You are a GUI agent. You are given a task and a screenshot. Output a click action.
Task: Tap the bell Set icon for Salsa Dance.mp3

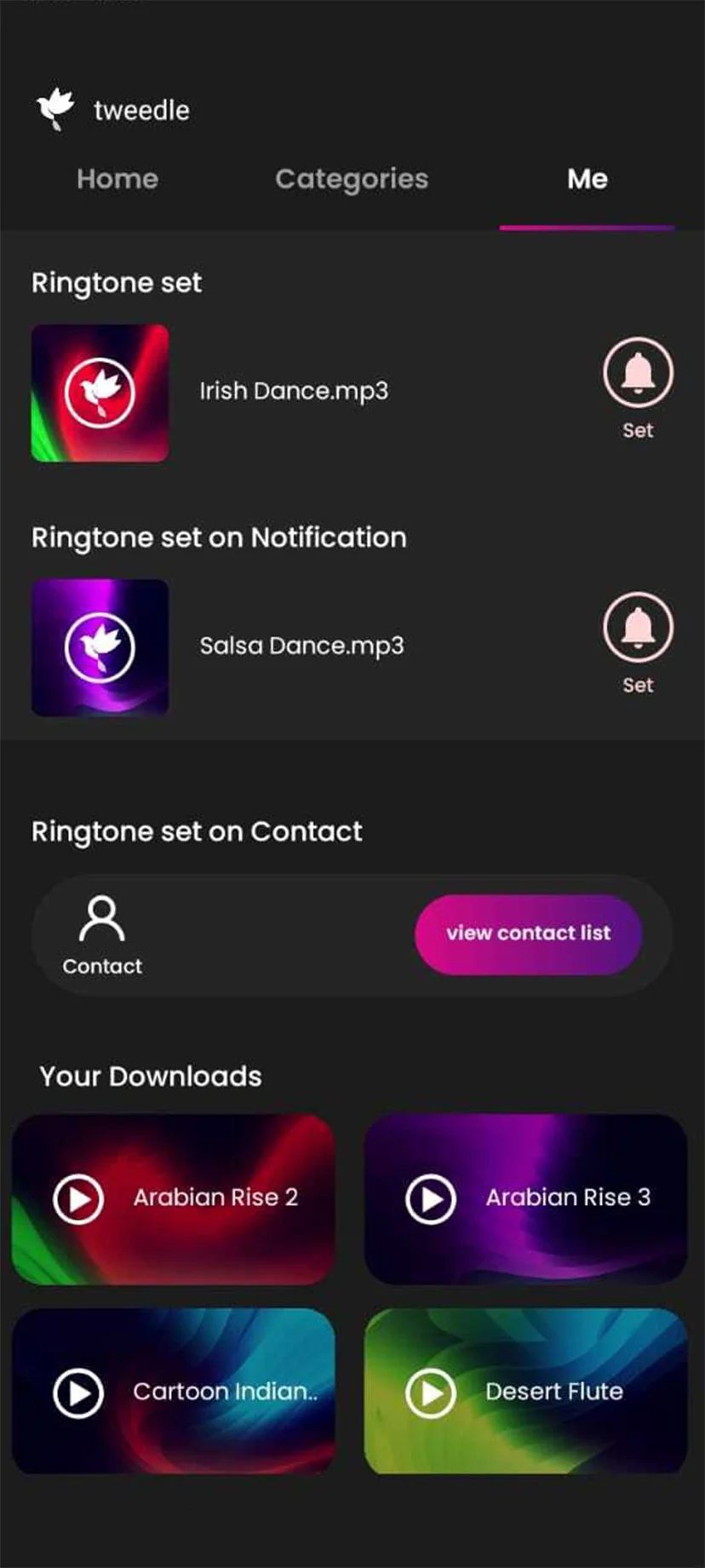[639, 628]
